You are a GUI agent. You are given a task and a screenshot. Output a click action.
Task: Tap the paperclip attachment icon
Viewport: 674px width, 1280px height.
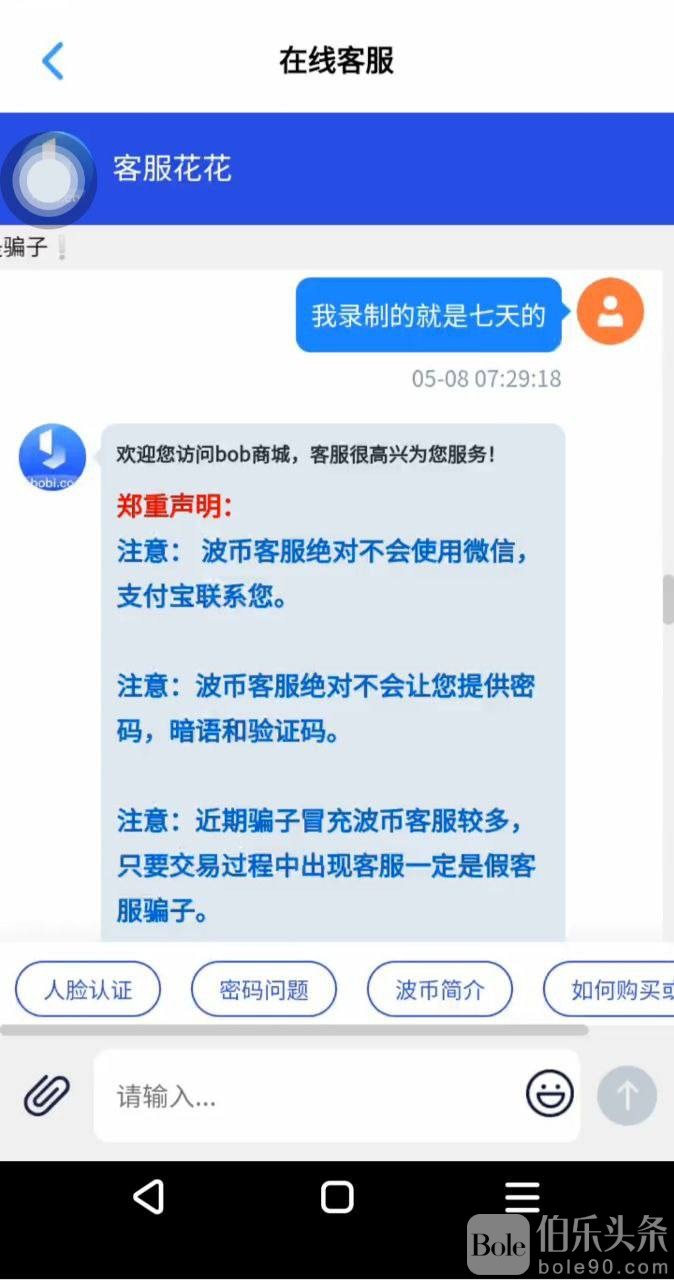(x=47, y=1095)
